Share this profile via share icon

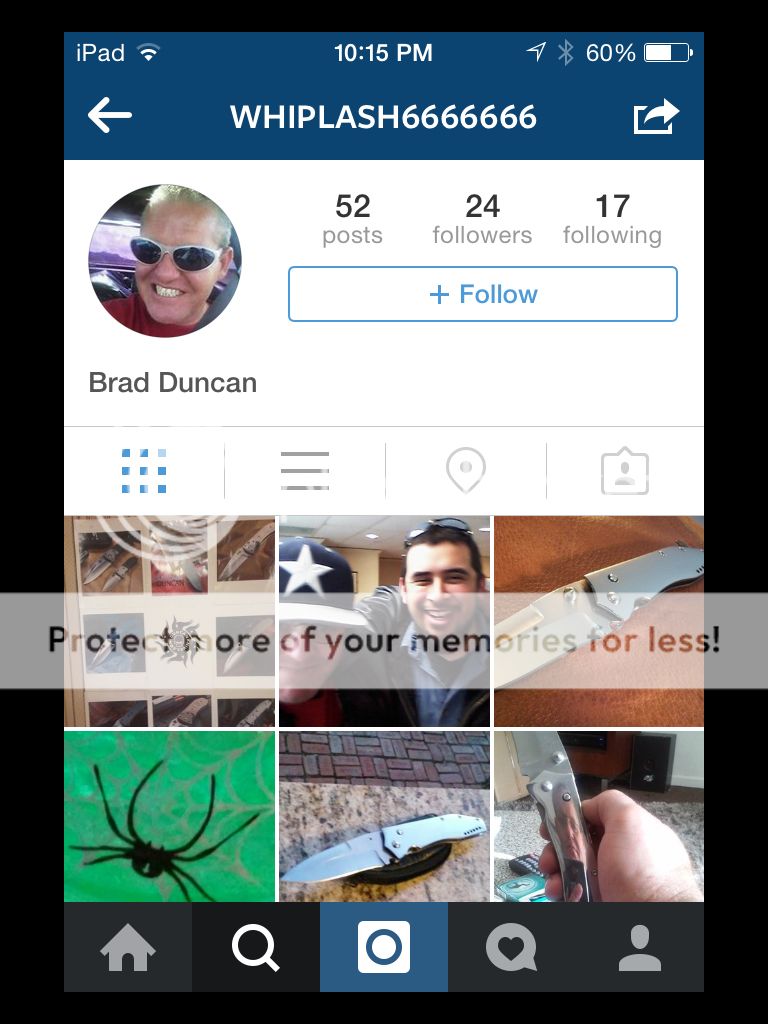tap(656, 117)
